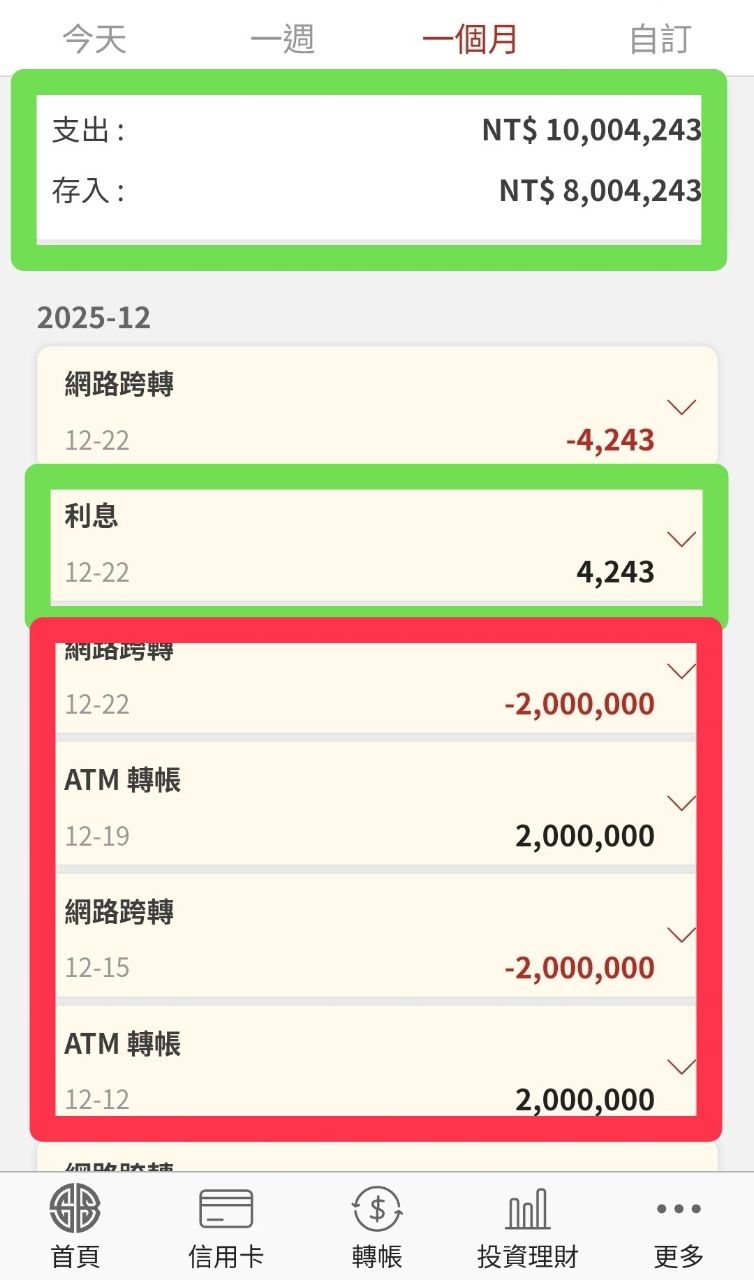Select the 一個月 tab
The height and width of the screenshot is (1280, 754).
470,39
